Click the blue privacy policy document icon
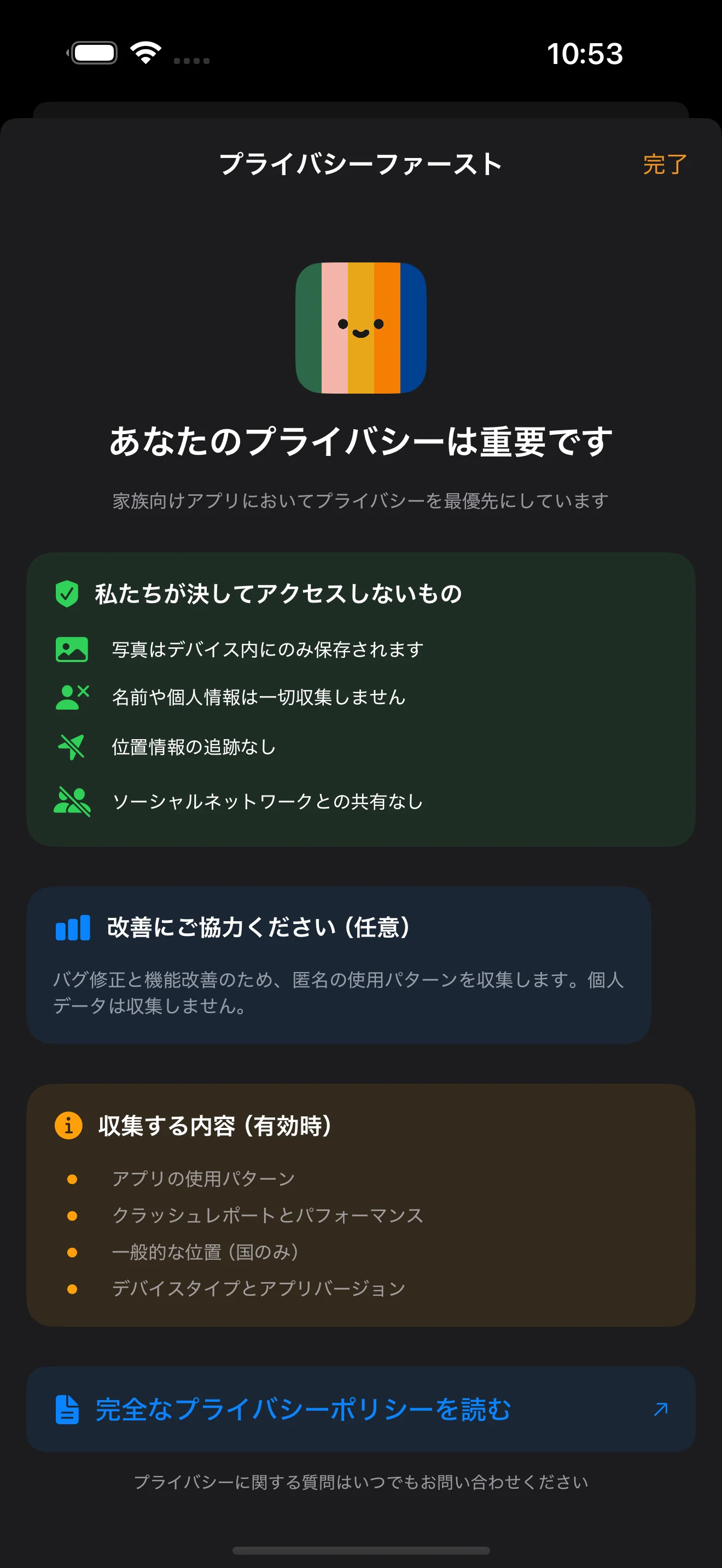The height and width of the screenshot is (1568, 722). click(x=68, y=1409)
